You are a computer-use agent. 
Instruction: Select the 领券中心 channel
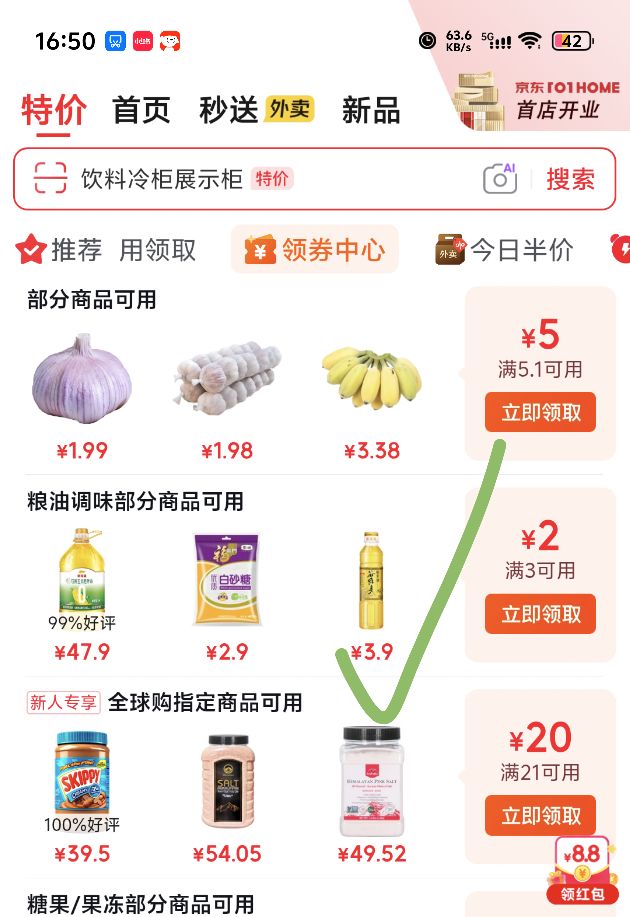315,250
